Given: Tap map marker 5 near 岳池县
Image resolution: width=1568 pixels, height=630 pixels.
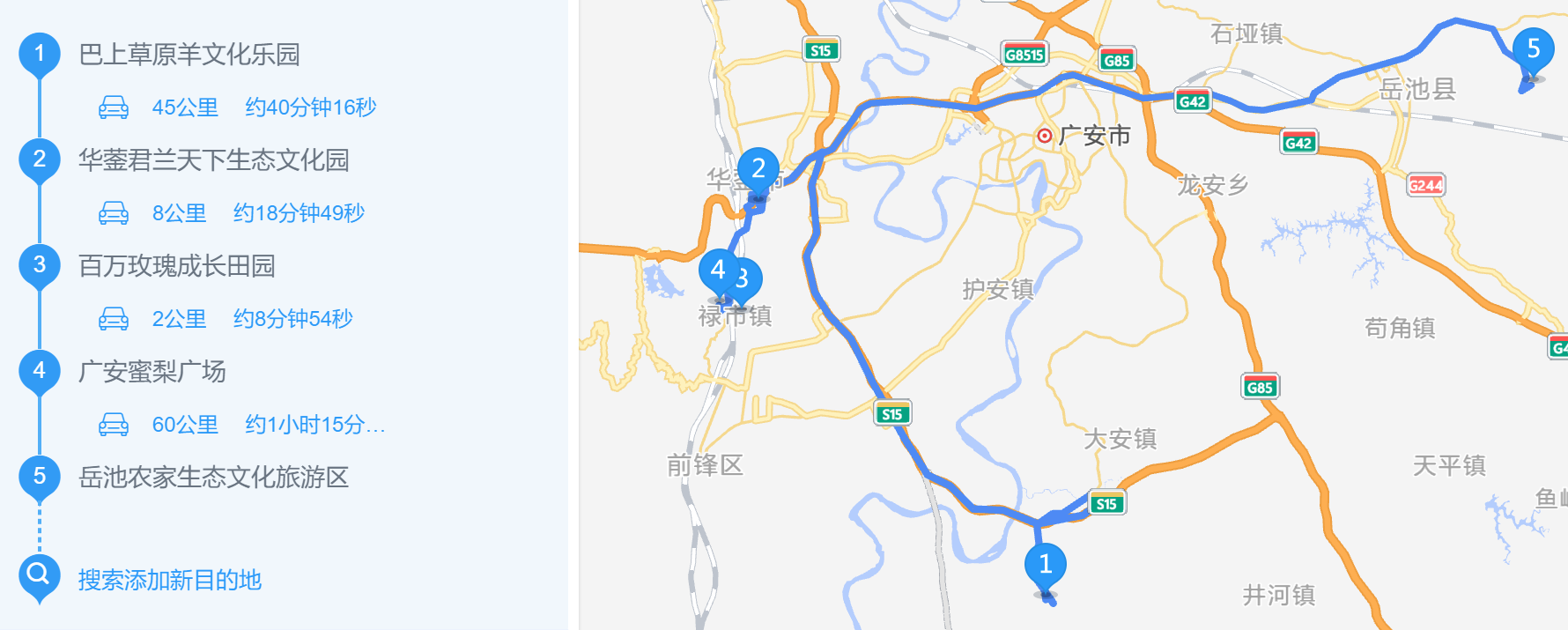Looking at the screenshot, I should [x=1533, y=48].
